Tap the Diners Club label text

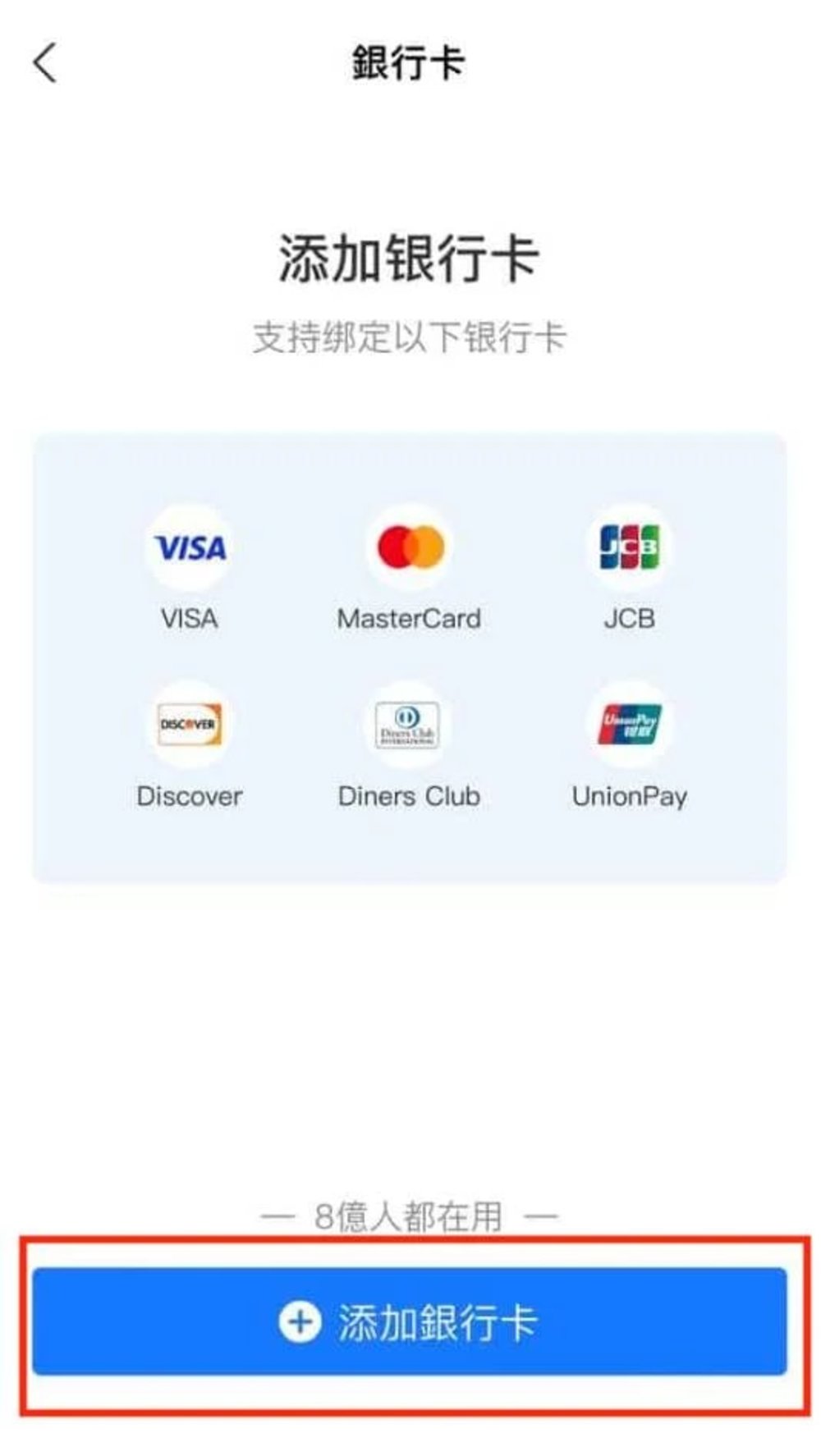click(409, 795)
